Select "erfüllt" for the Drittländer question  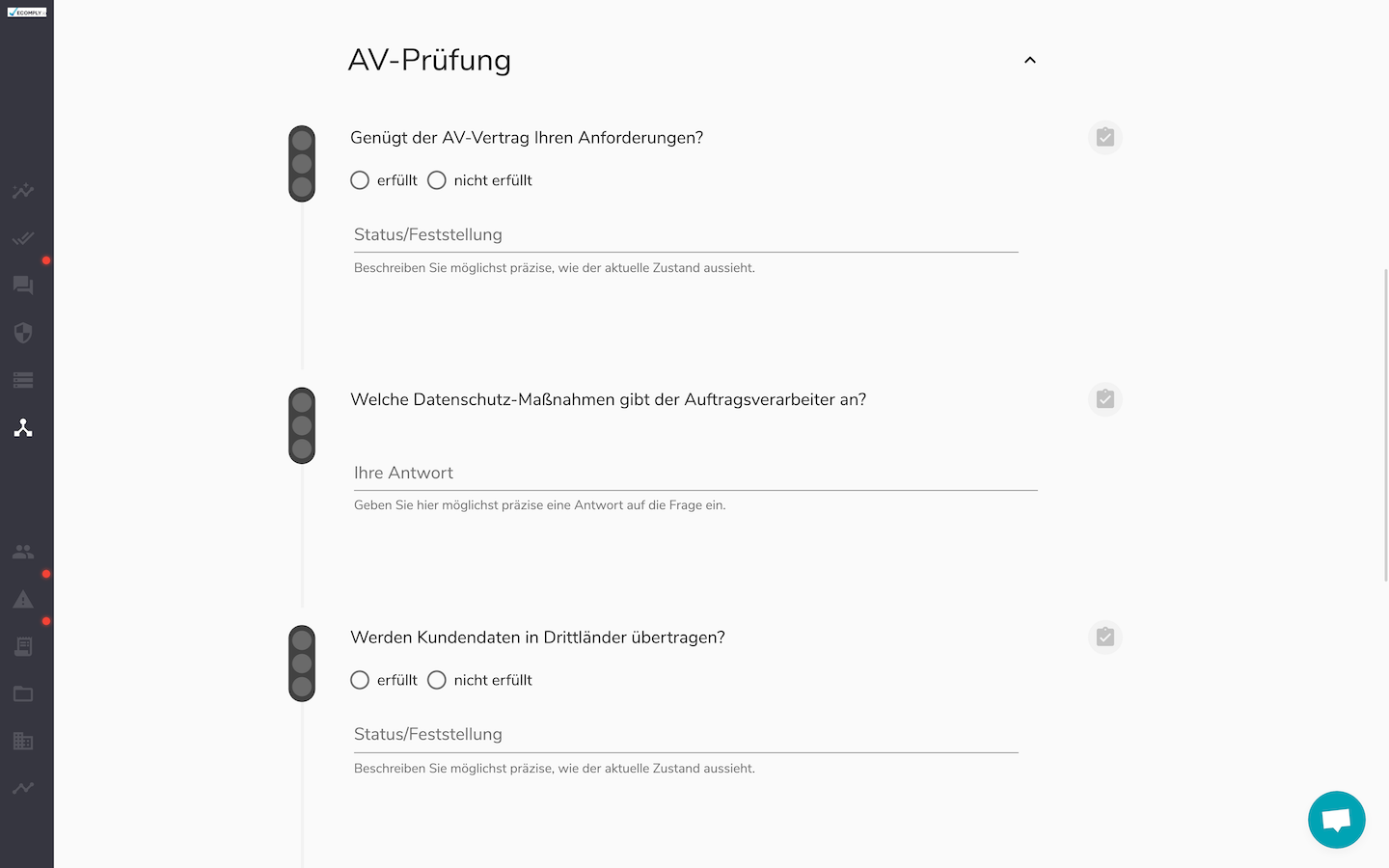point(360,680)
